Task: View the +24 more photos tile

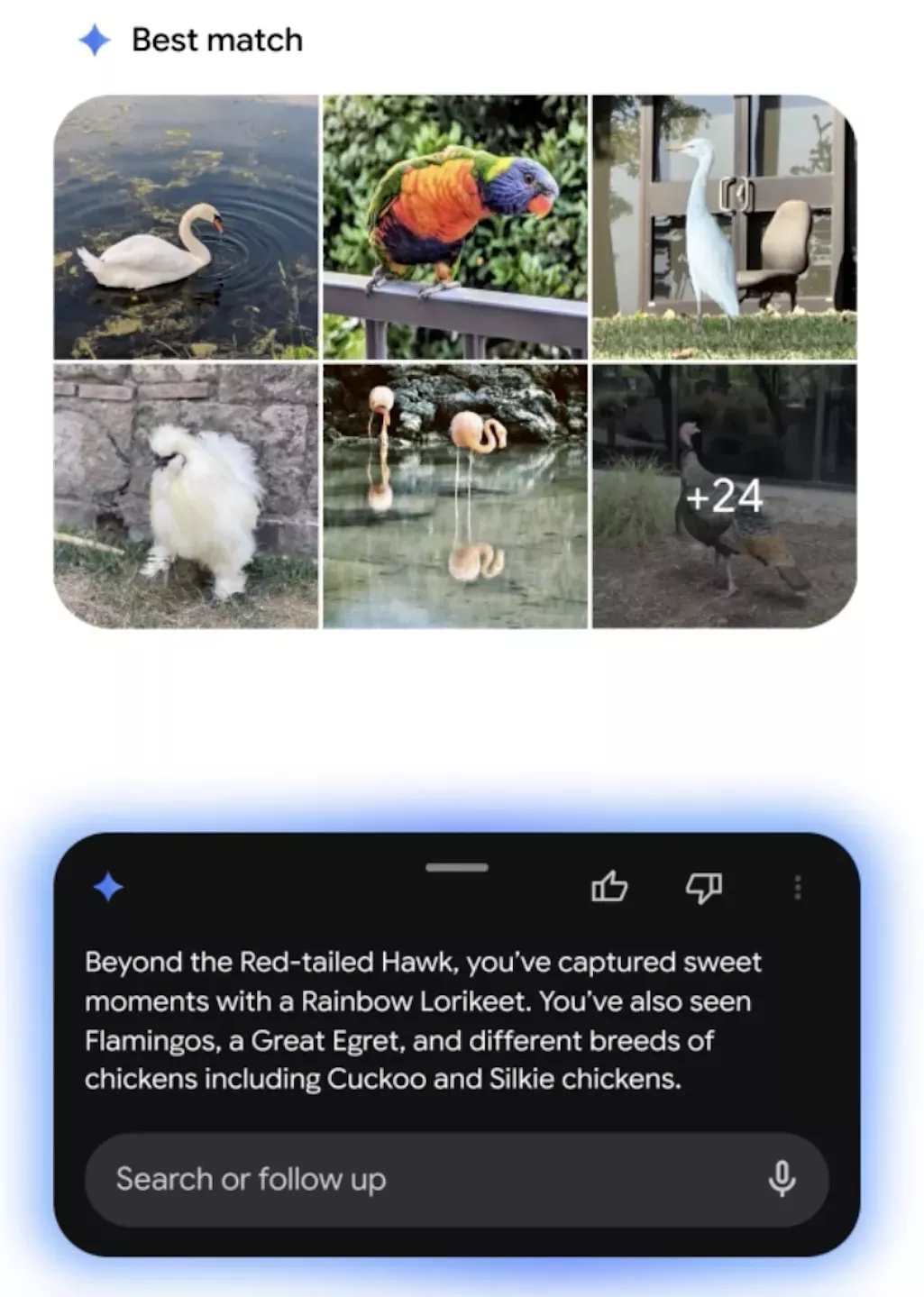Action: click(724, 496)
